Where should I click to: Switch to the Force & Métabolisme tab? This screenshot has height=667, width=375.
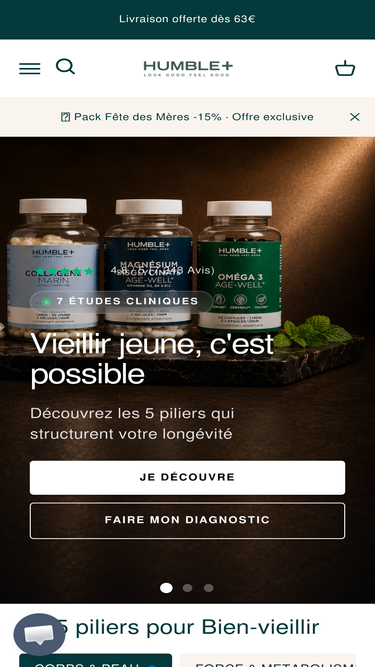268,661
